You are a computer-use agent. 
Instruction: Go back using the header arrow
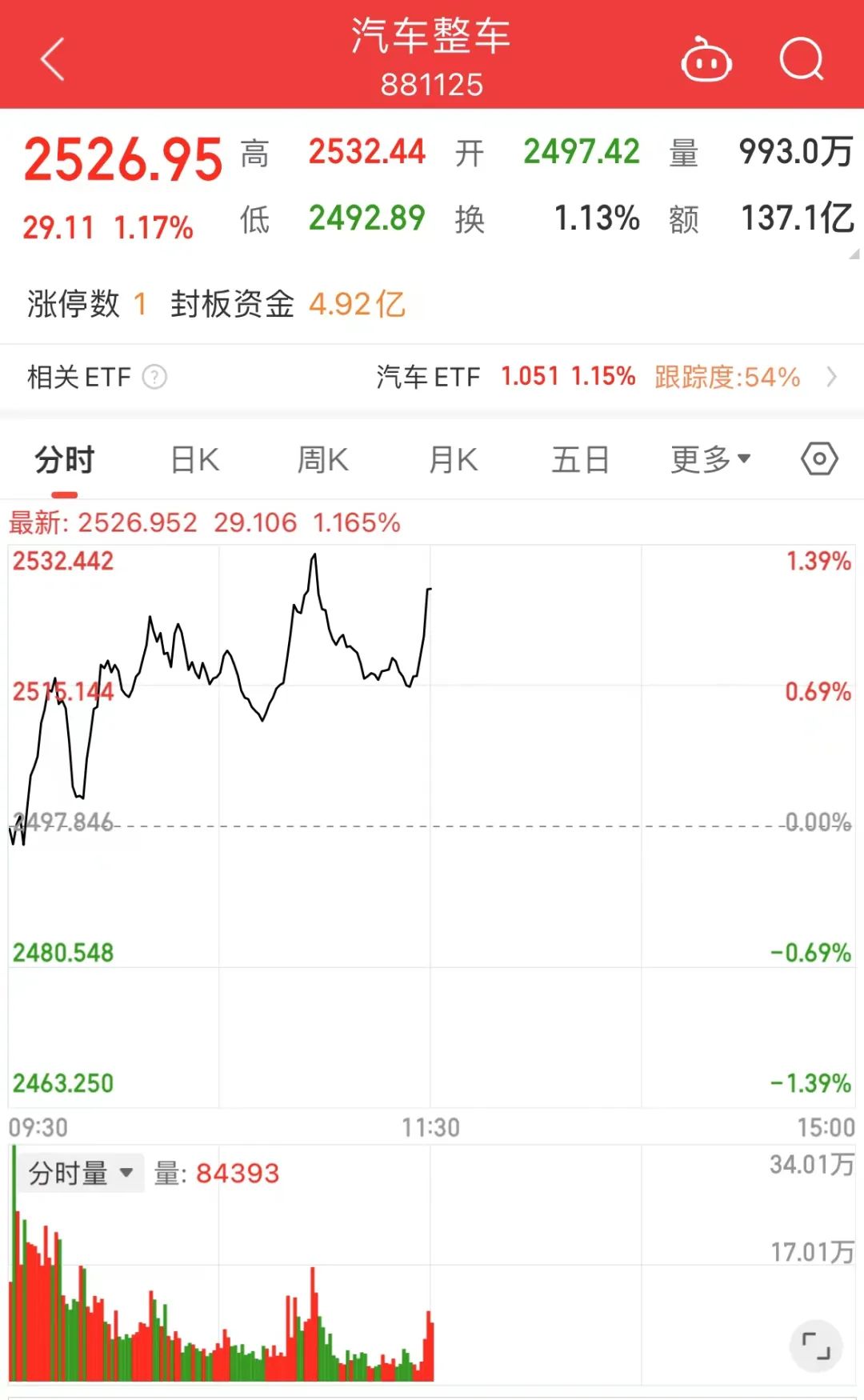pos(53,60)
